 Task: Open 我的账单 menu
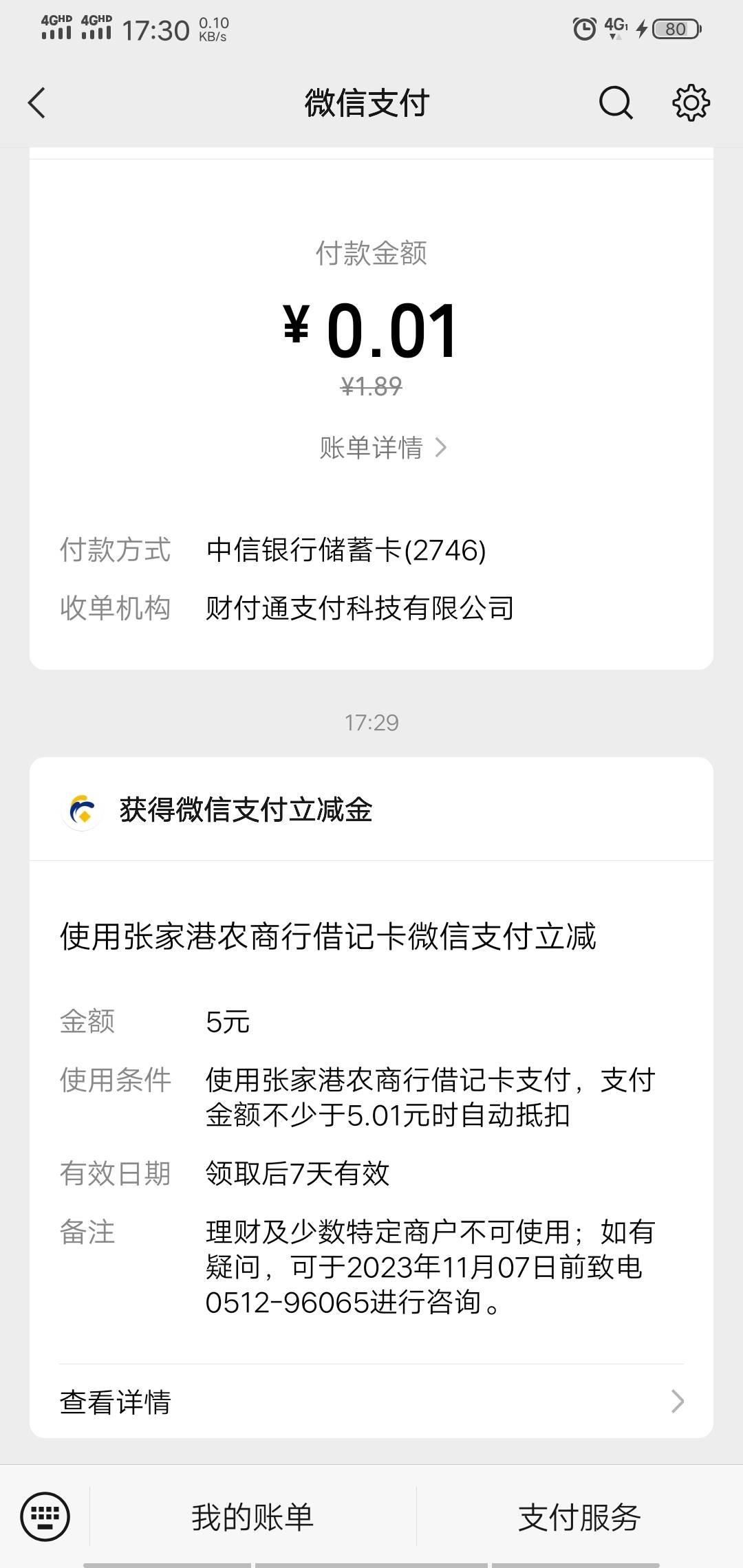pyautogui.click(x=252, y=1518)
